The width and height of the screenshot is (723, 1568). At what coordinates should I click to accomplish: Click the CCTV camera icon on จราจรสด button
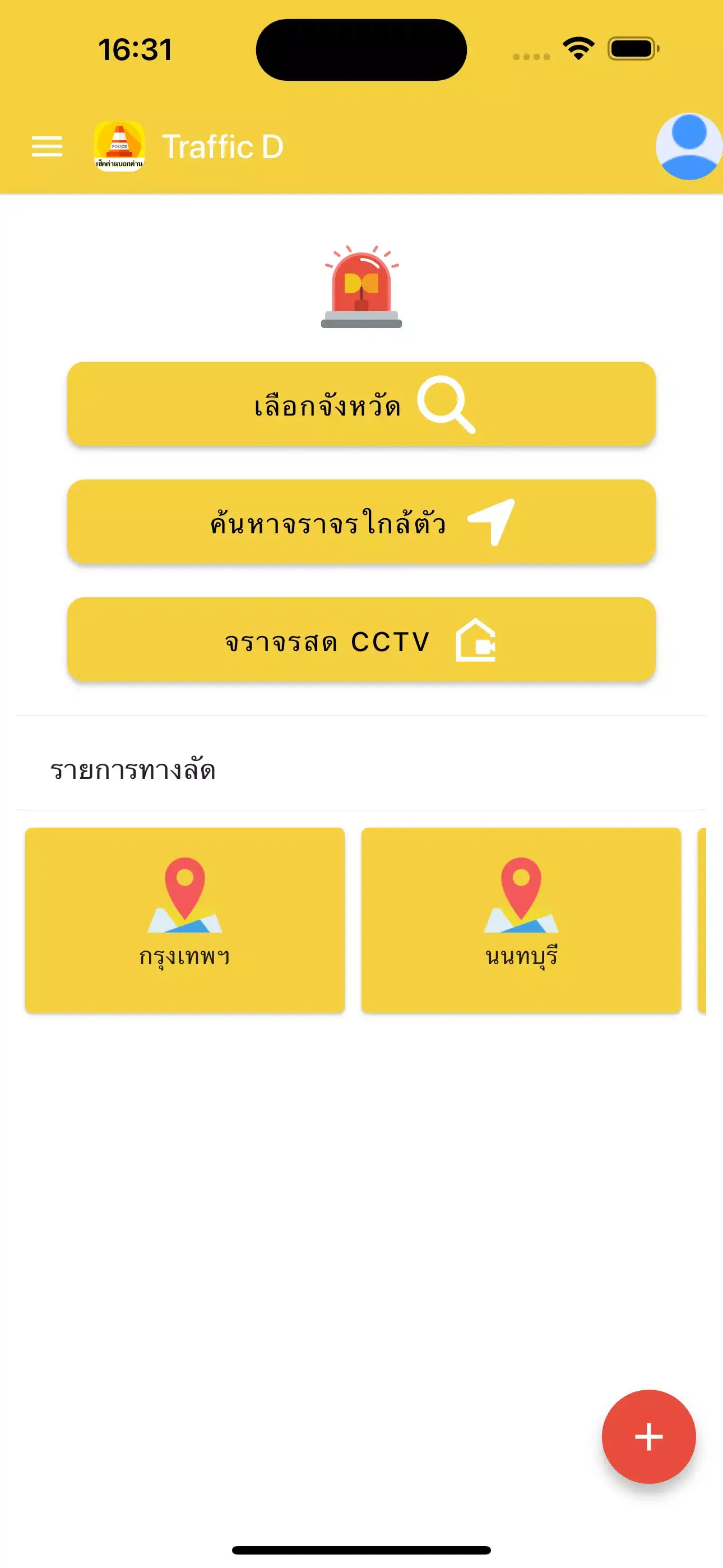(476, 640)
